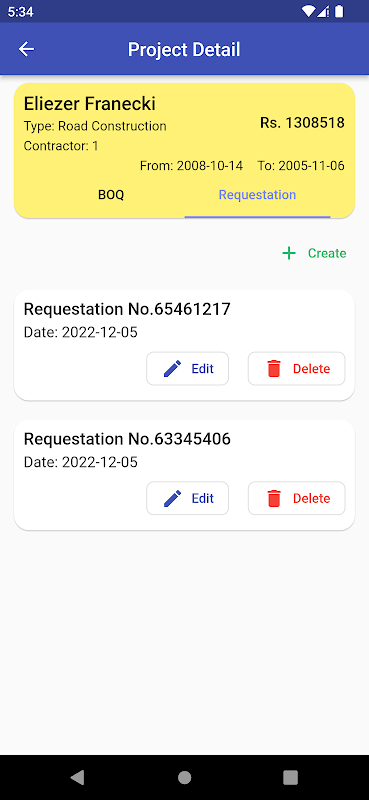The width and height of the screenshot is (369, 800).
Task: Create a new requestation
Action: click(x=314, y=253)
